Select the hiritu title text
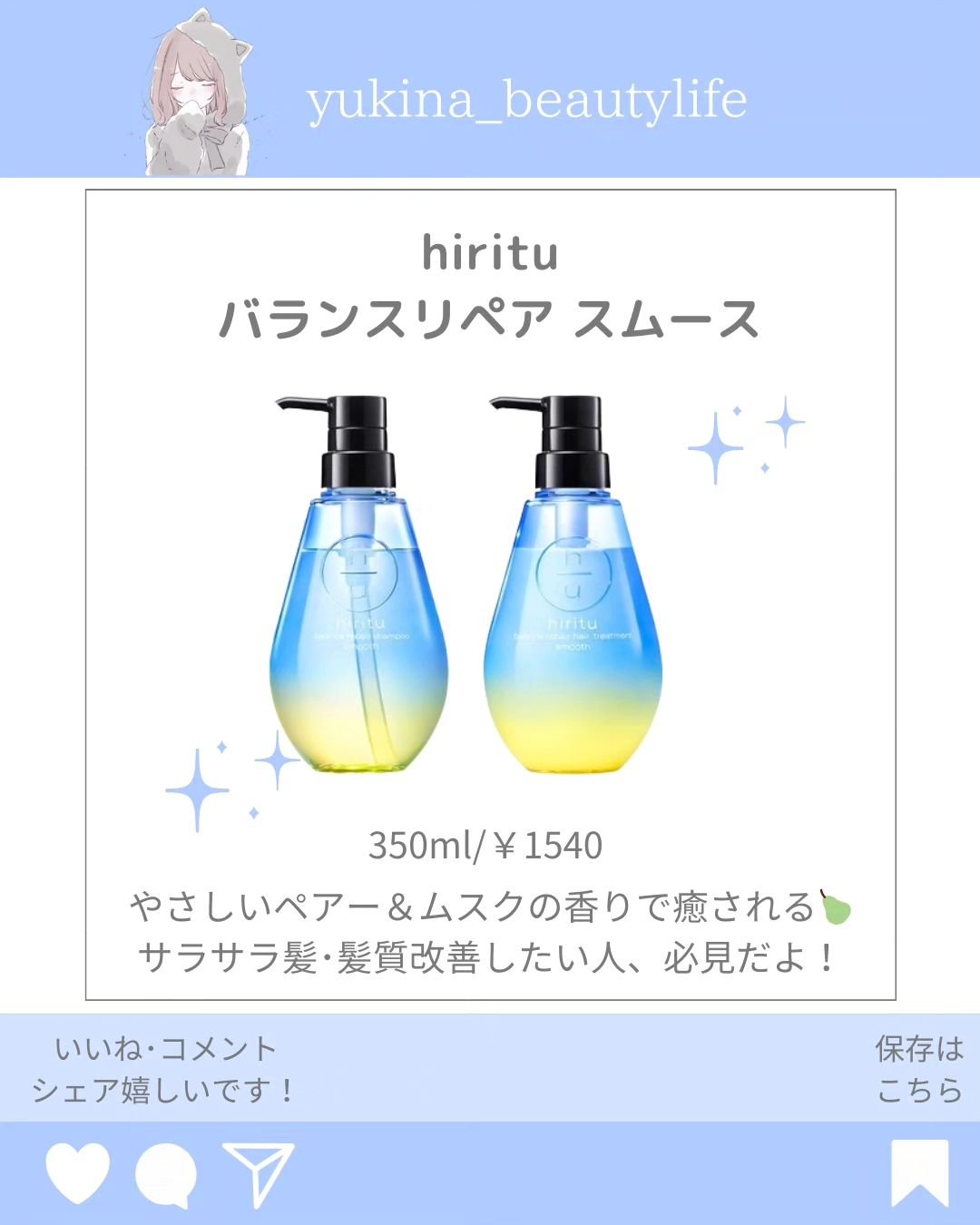Screen dimensions: 980x1225 coord(490,256)
